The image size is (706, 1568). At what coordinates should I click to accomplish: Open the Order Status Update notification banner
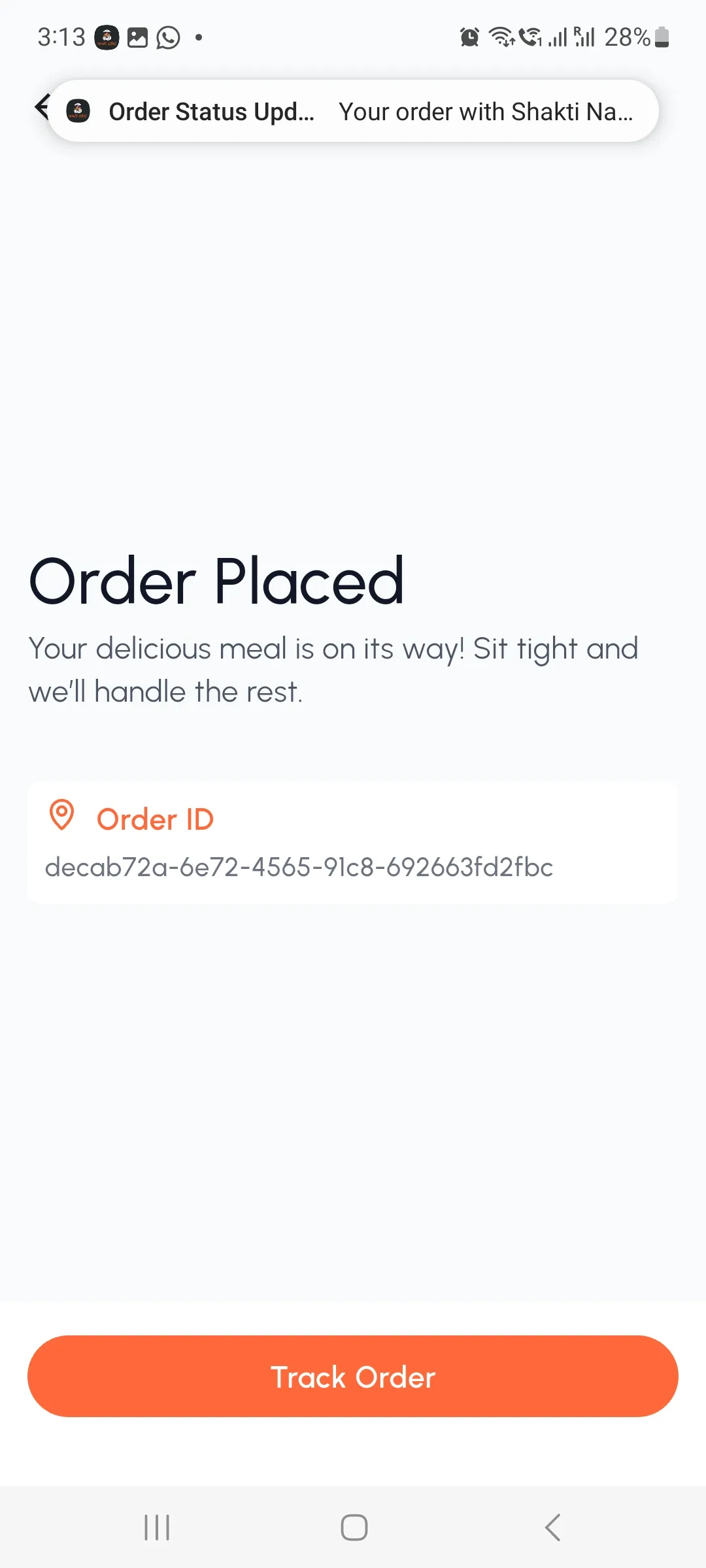(x=353, y=111)
